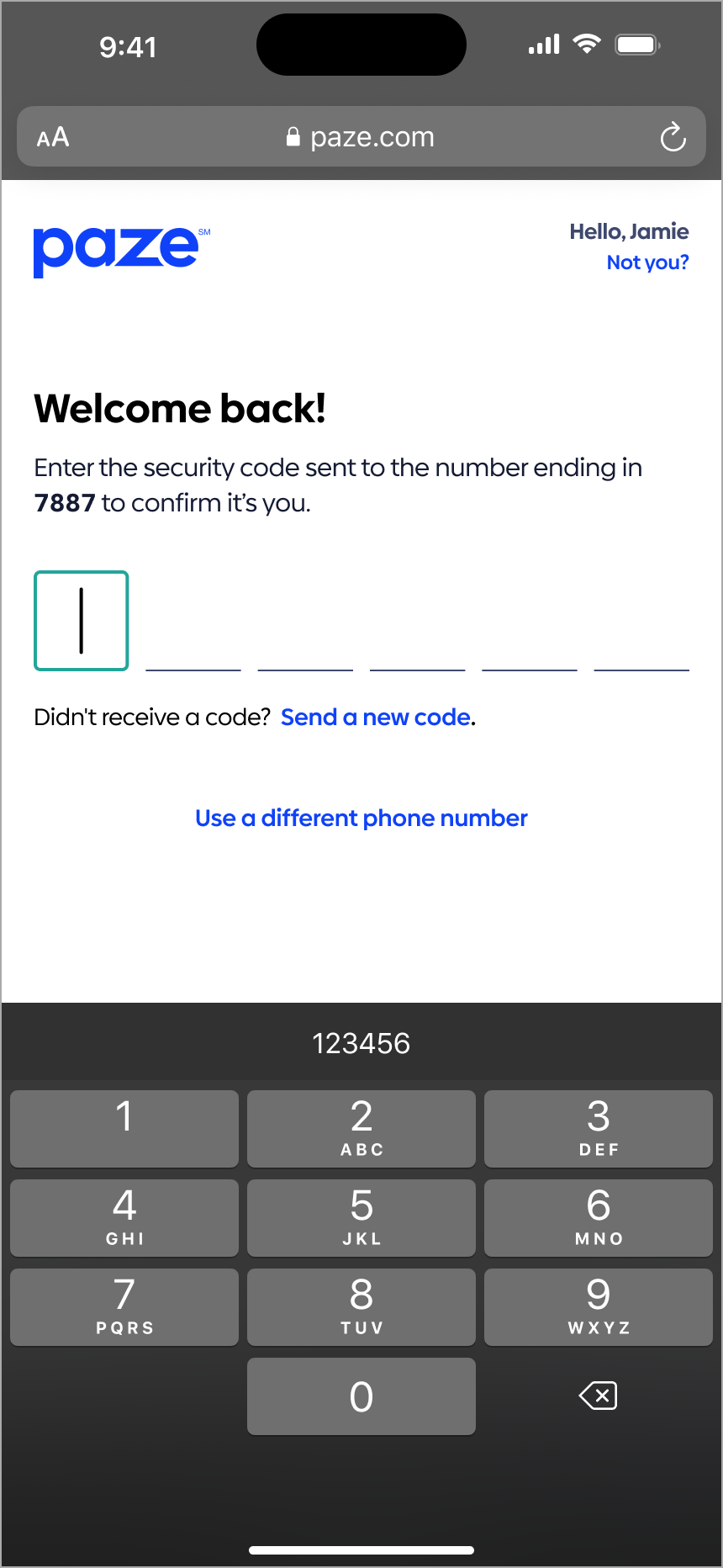Tap the AA text size button
Image resolution: width=723 pixels, height=1568 pixels.
pos(53,137)
